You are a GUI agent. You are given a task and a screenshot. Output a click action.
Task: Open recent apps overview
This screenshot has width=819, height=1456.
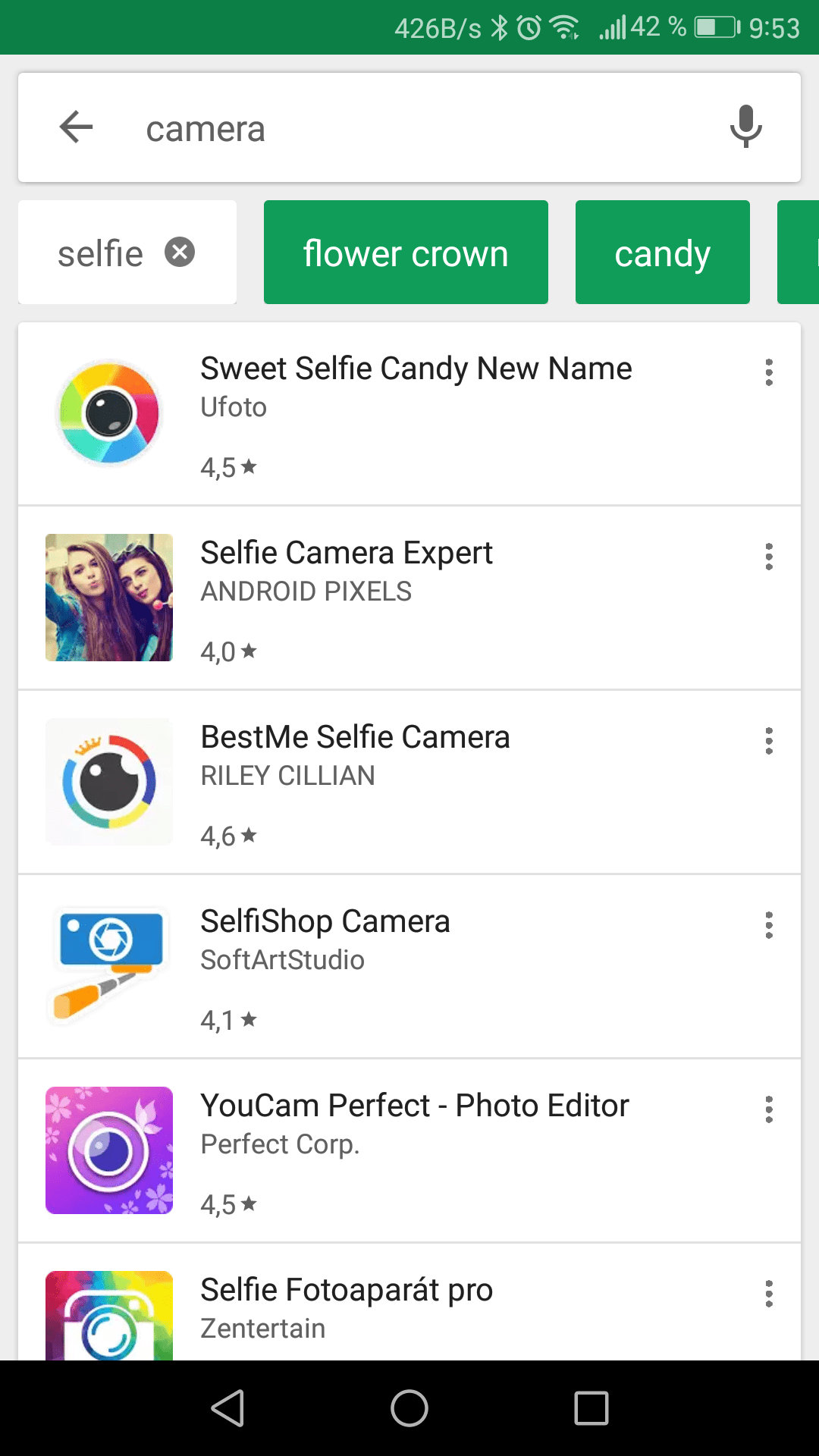(591, 1408)
